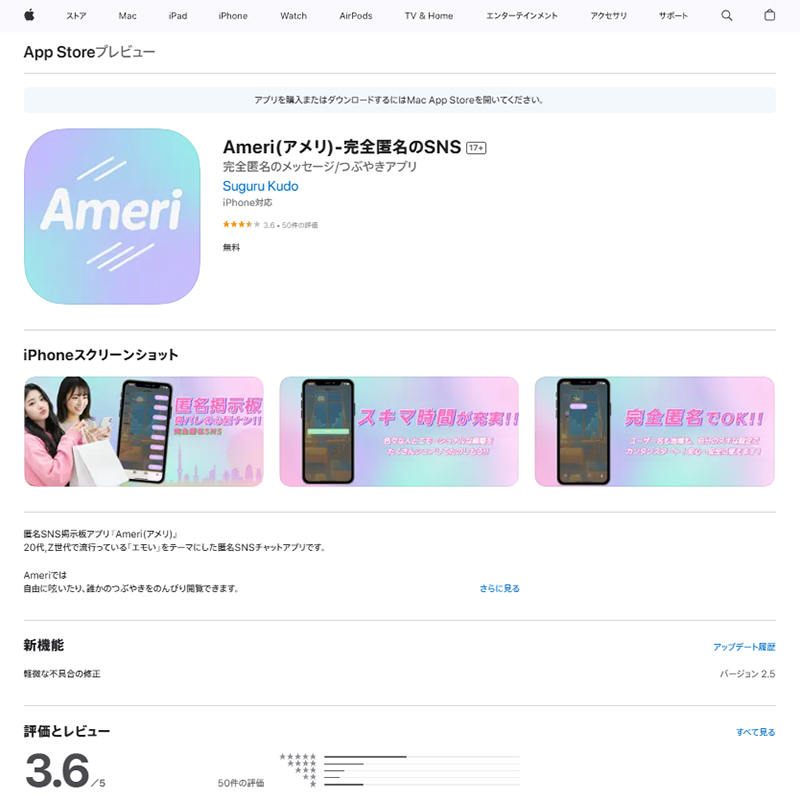The height and width of the screenshot is (800, 800).
Task: Open the エンターテインメント section
Action: (522, 16)
